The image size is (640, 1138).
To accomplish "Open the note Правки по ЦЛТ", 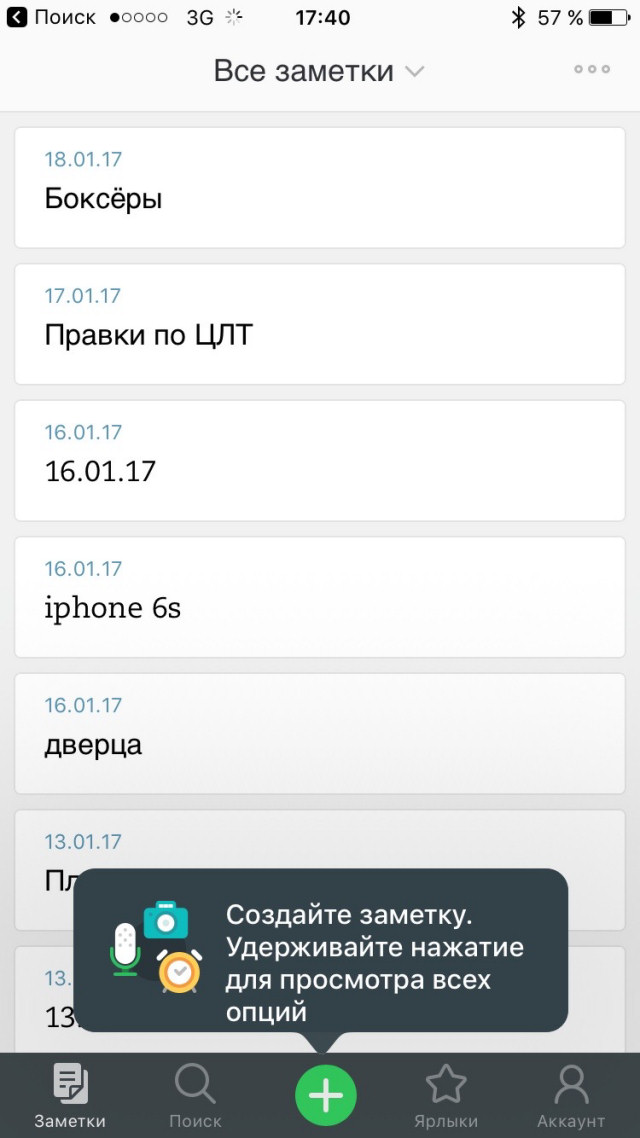I will pyautogui.click(x=319, y=323).
